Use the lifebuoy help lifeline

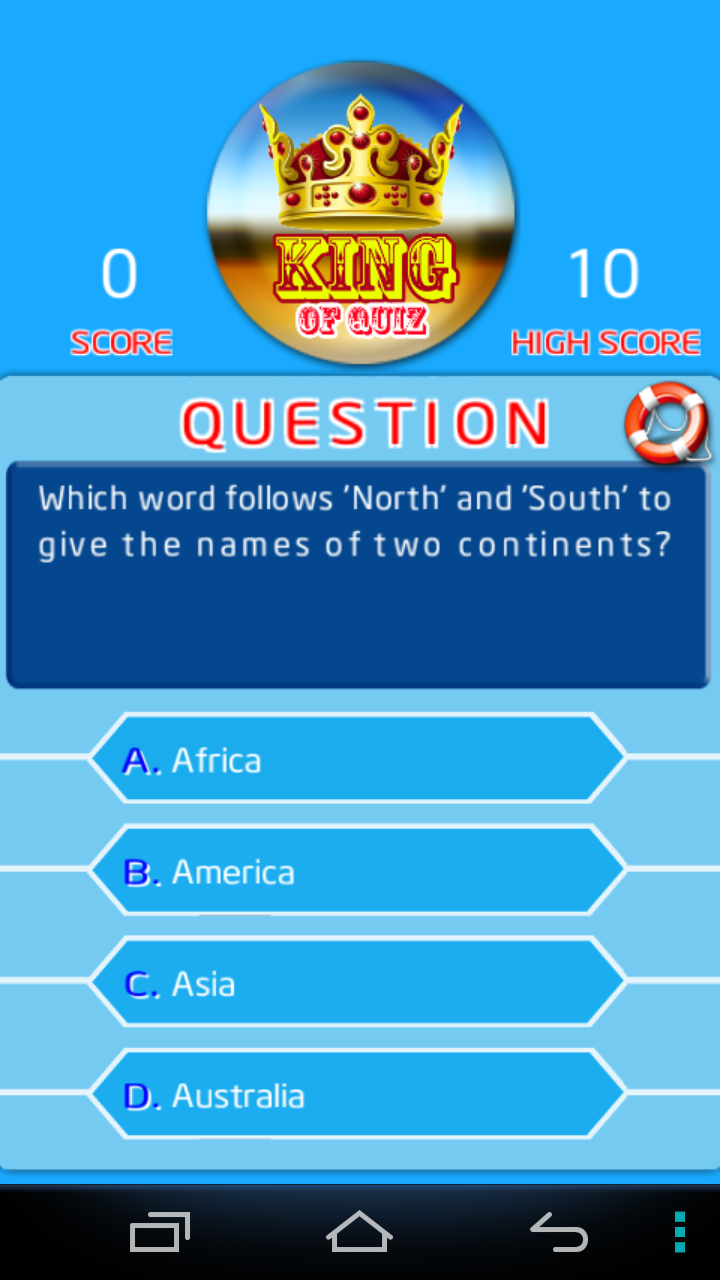[667, 422]
